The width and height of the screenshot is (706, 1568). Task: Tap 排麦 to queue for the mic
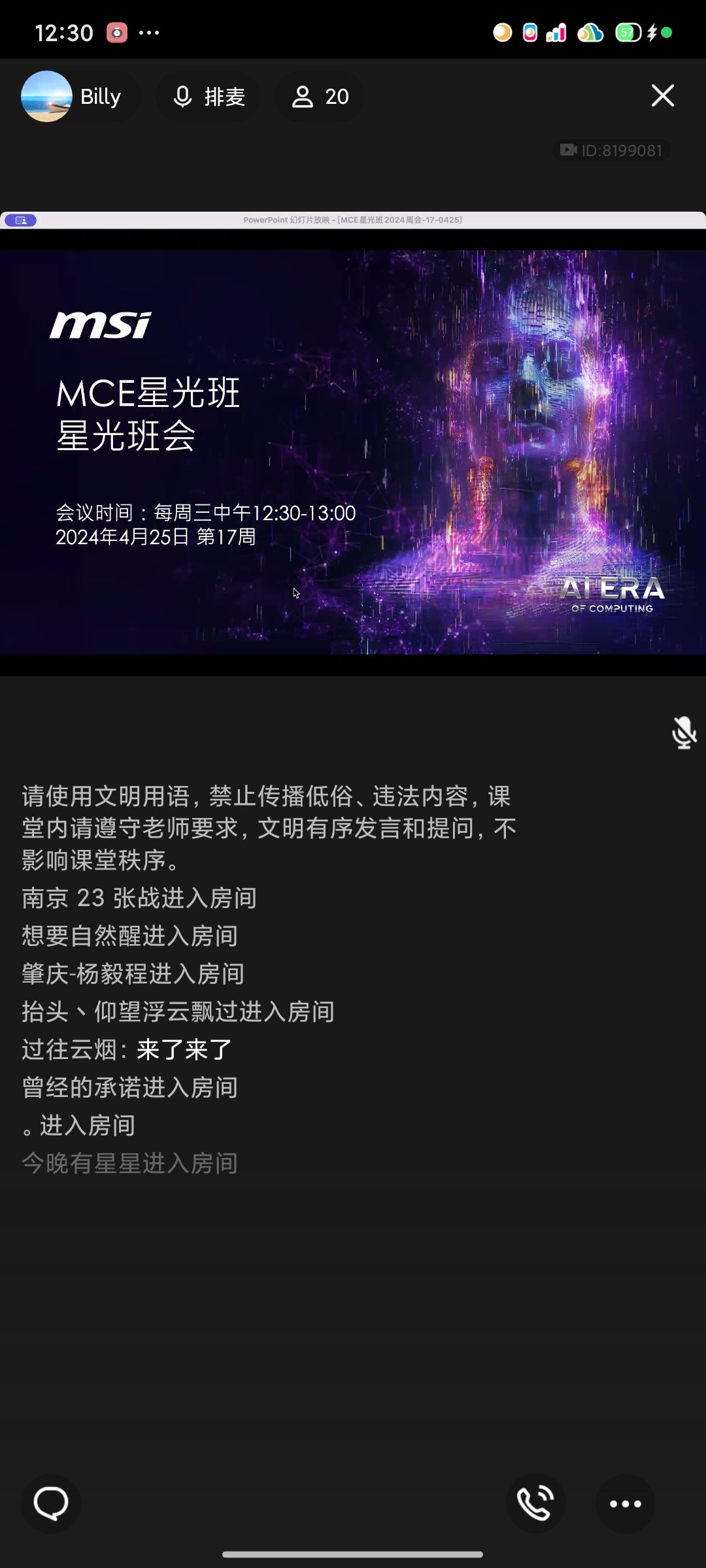coord(209,97)
